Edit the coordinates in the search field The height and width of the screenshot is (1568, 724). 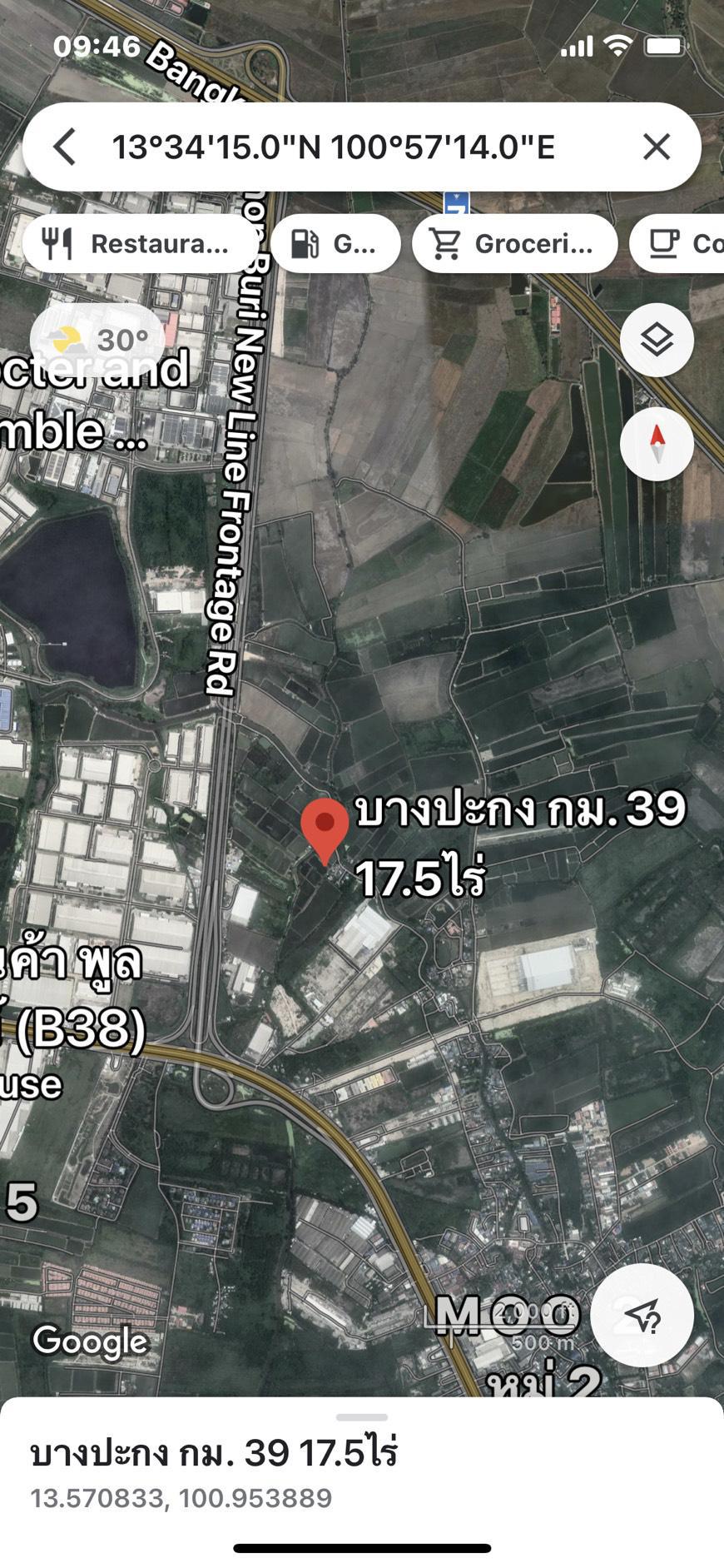pos(333,147)
